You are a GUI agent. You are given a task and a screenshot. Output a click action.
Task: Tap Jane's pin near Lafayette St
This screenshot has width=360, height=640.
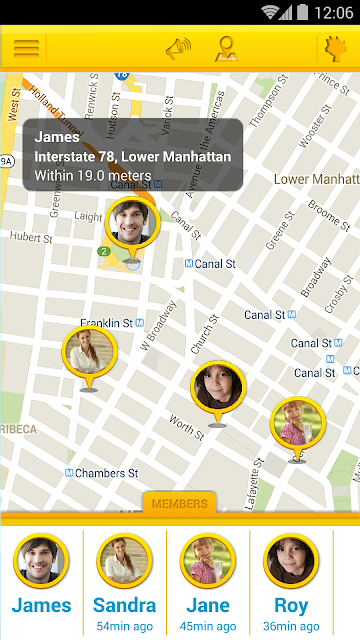(298, 429)
